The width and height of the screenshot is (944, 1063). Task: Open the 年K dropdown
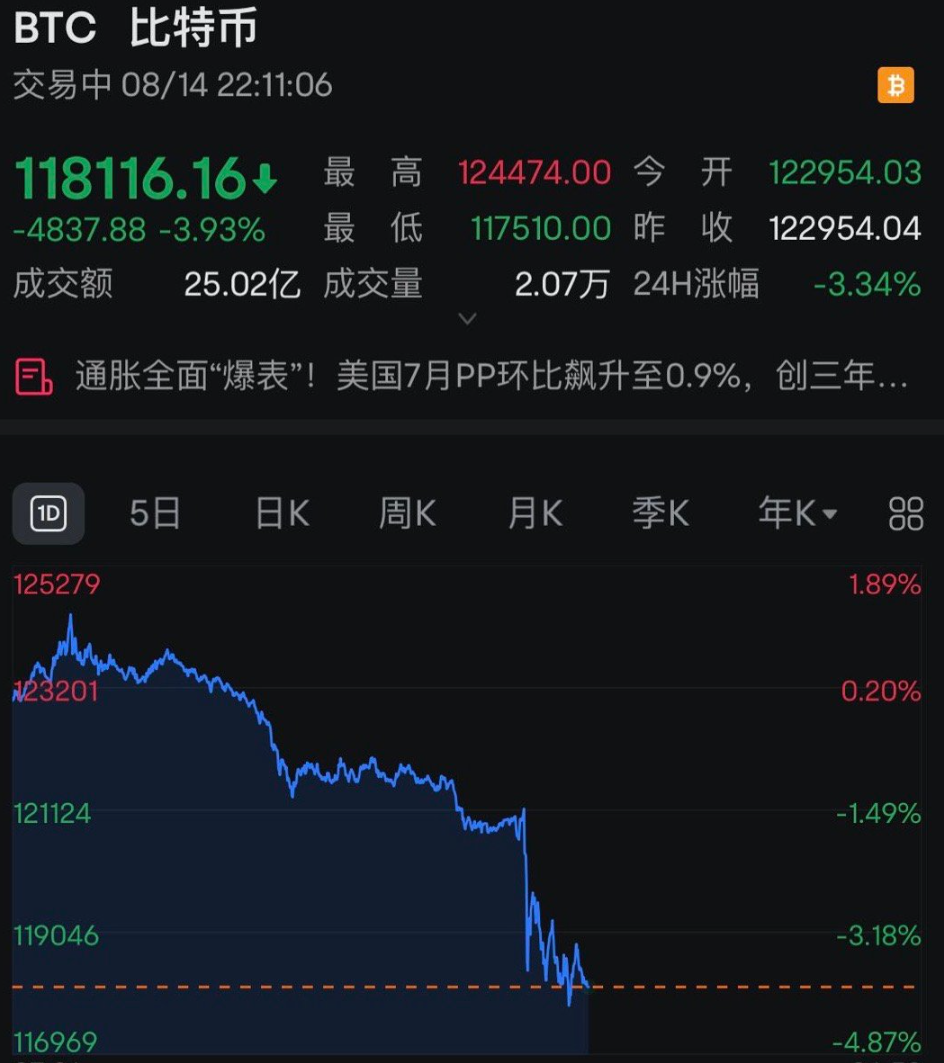(x=797, y=514)
